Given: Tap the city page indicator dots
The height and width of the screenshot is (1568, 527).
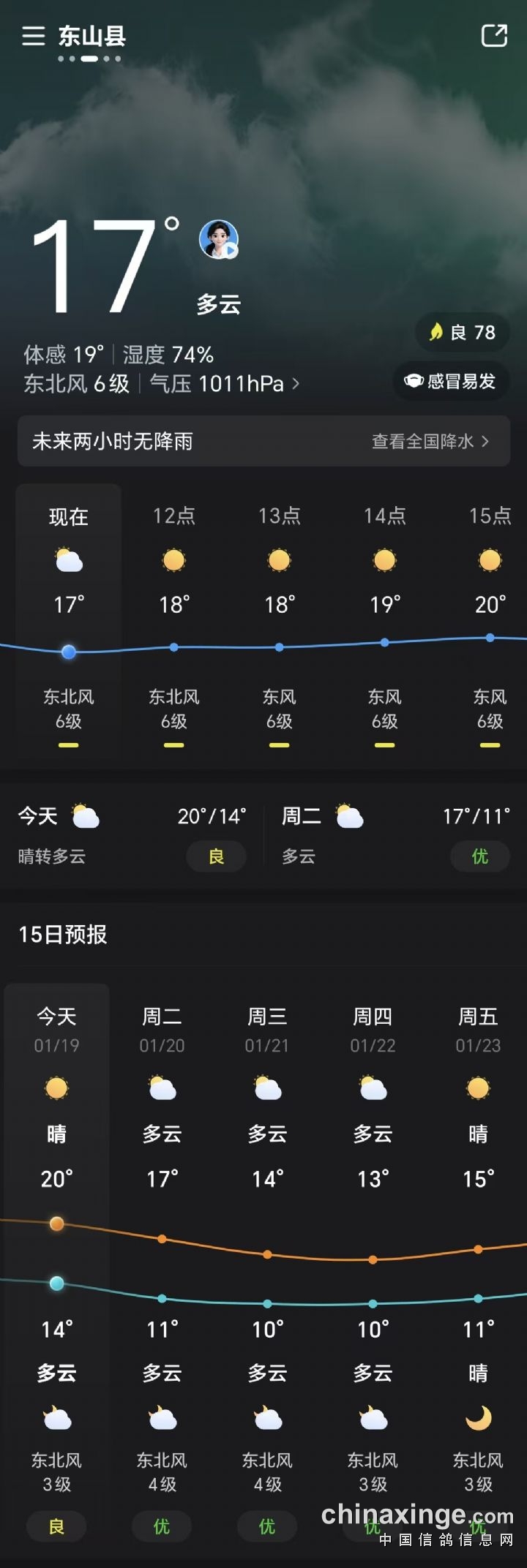Looking at the screenshot, I should click(89, 59).
